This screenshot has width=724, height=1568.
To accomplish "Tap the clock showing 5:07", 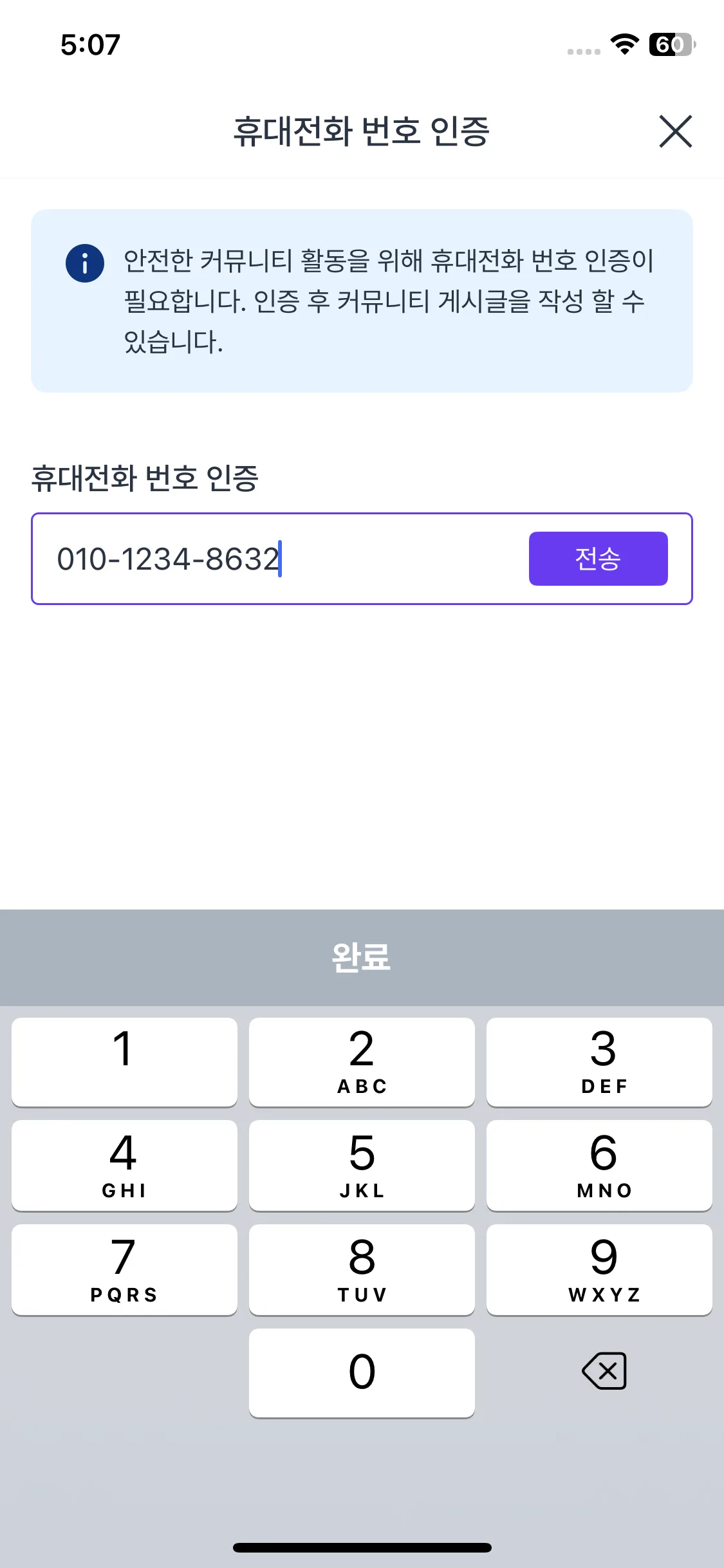I will (89, 45).
